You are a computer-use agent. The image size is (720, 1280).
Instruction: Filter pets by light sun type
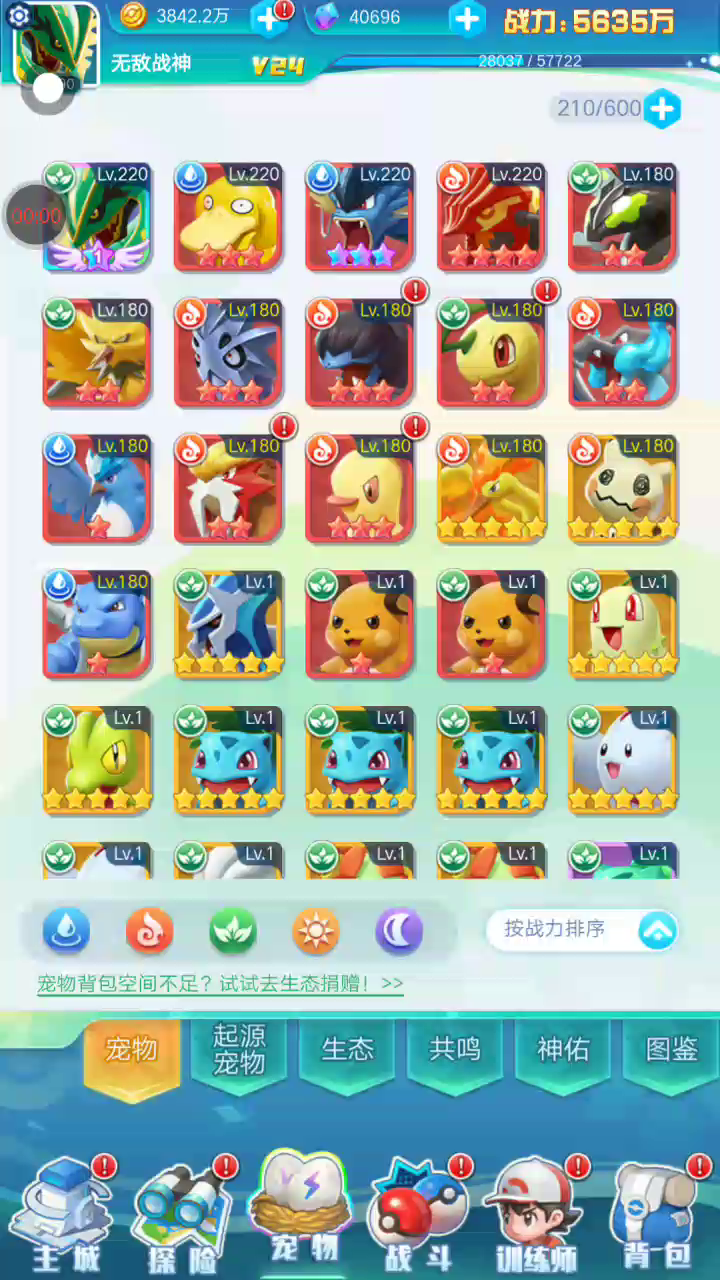point(316,932)
